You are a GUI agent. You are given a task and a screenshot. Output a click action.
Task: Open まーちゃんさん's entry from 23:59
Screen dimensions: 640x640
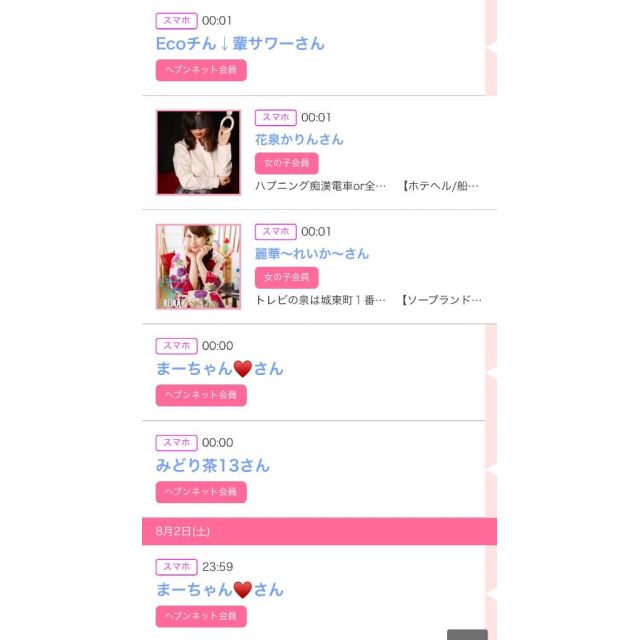point(220,590)
